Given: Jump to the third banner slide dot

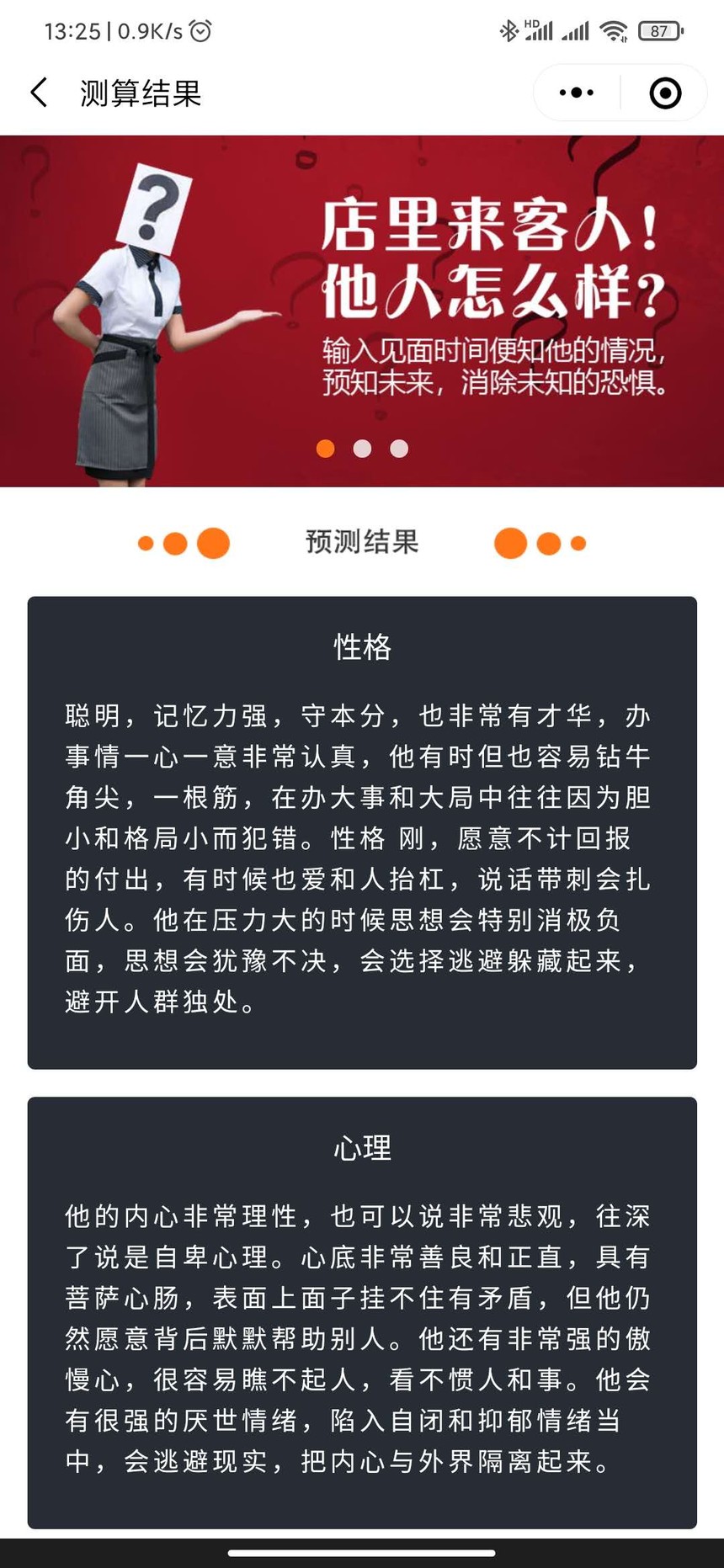Looking at the screenshot, I should tap(399, 449).
